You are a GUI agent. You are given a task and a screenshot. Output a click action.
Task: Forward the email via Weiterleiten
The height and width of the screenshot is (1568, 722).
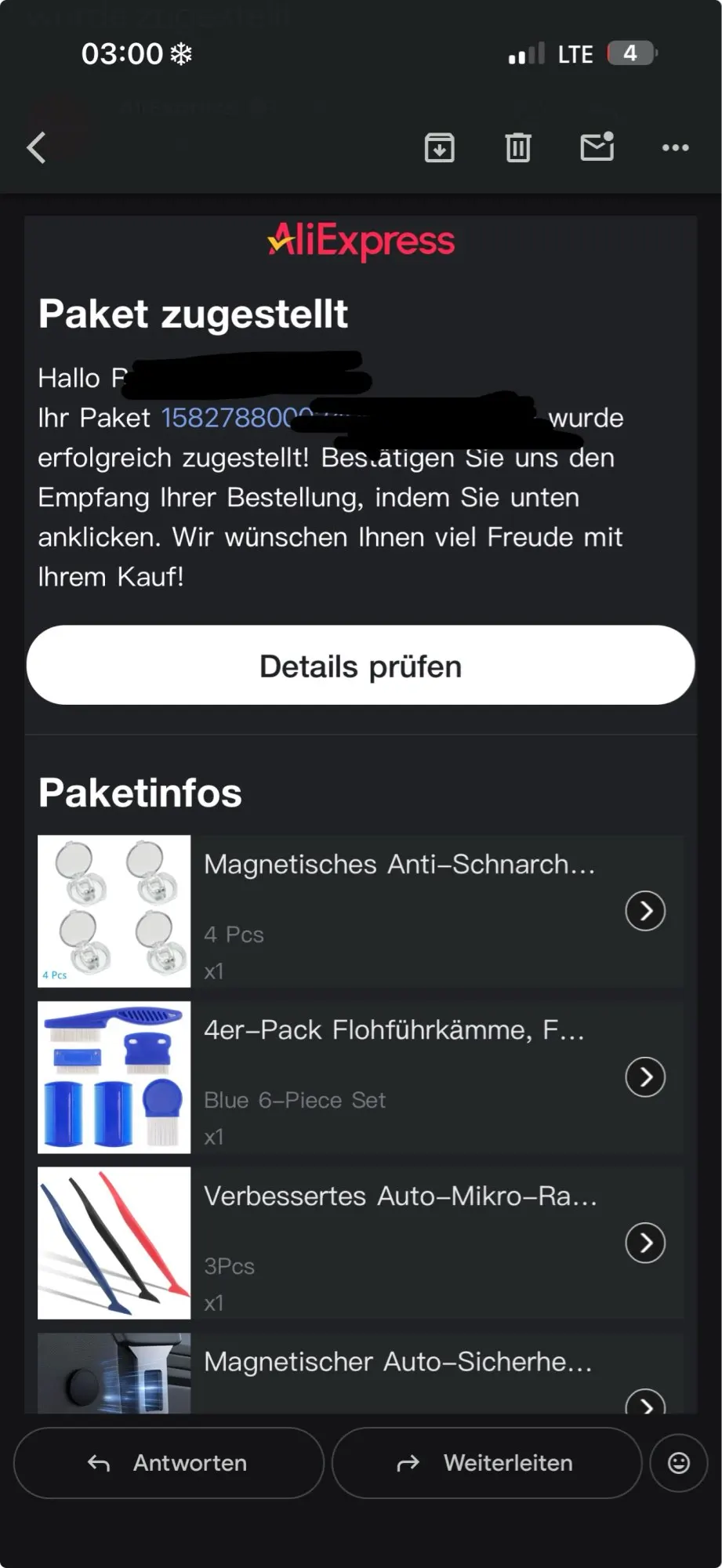[x=486, y=1463]
